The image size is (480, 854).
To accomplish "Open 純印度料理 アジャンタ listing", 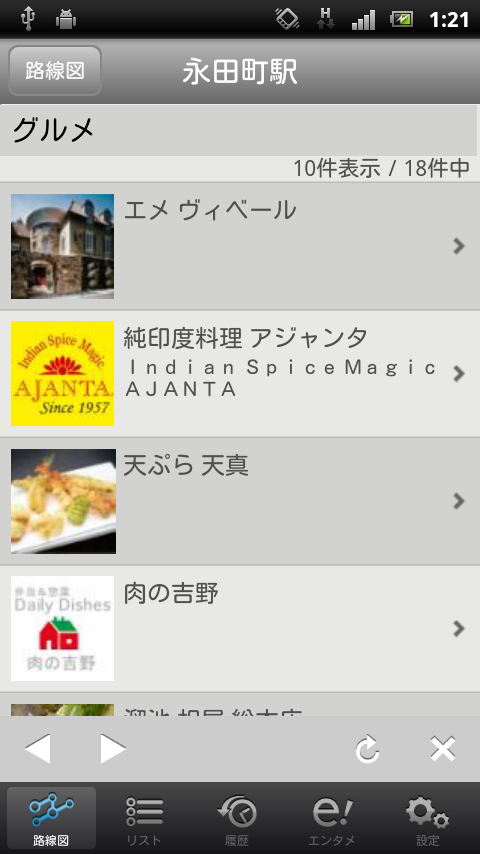I will 240,374.
